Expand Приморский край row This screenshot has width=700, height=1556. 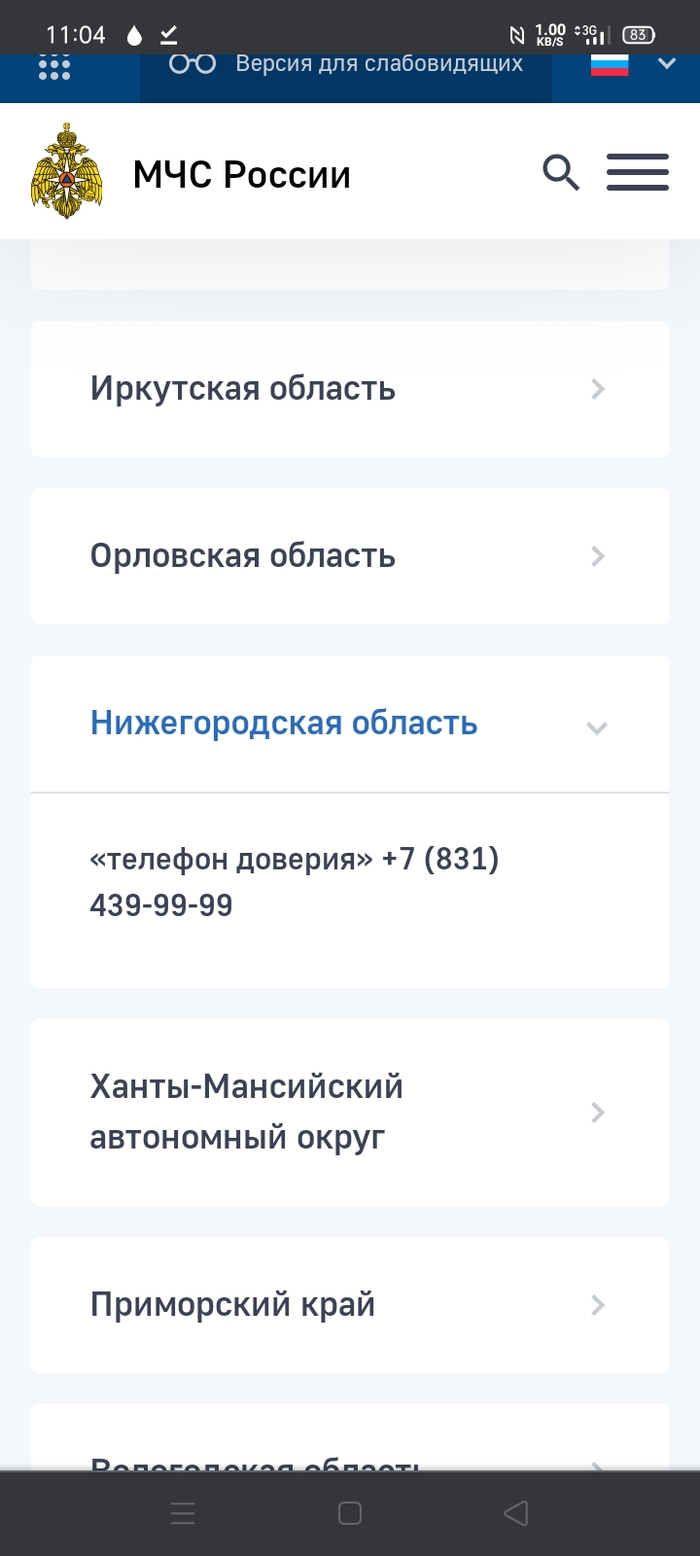click(349, 1304)
